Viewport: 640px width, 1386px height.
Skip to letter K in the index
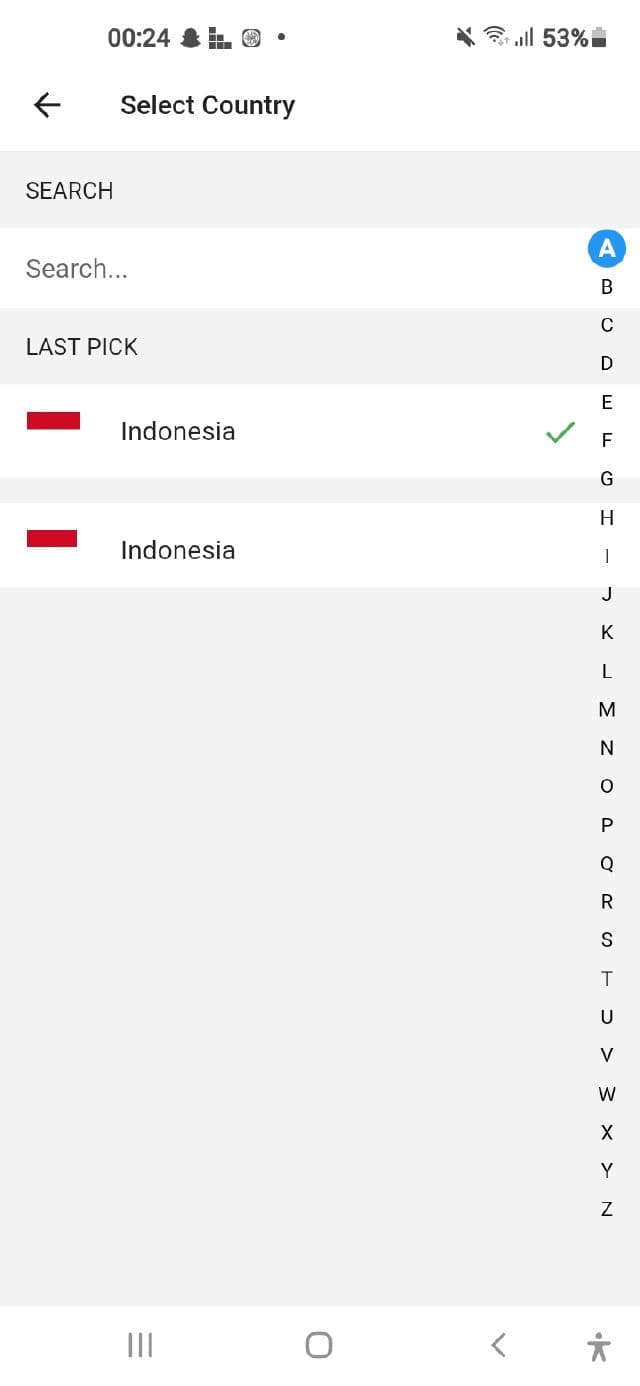pos(606,632)
